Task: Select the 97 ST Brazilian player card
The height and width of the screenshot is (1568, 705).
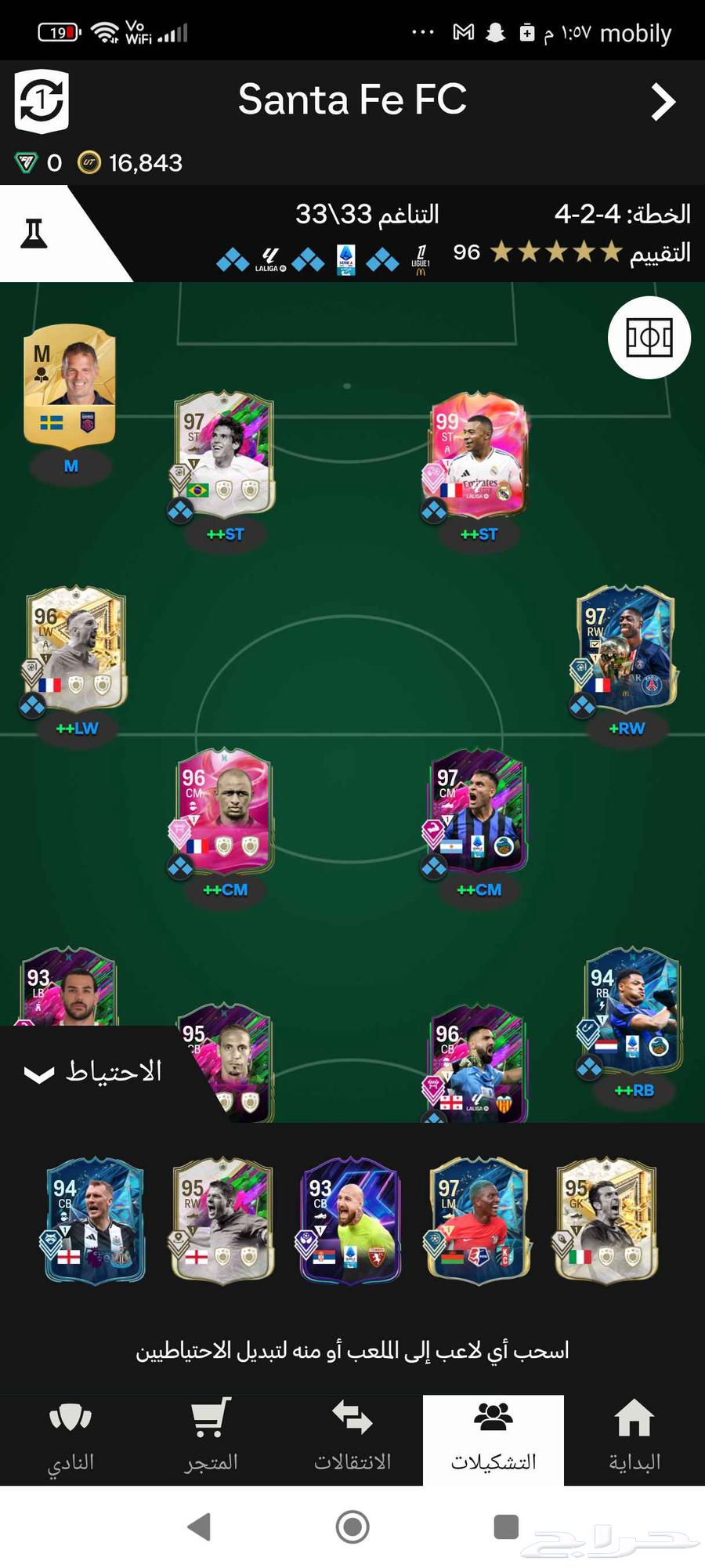Action: pyautogui.click(x=225, y=454)
